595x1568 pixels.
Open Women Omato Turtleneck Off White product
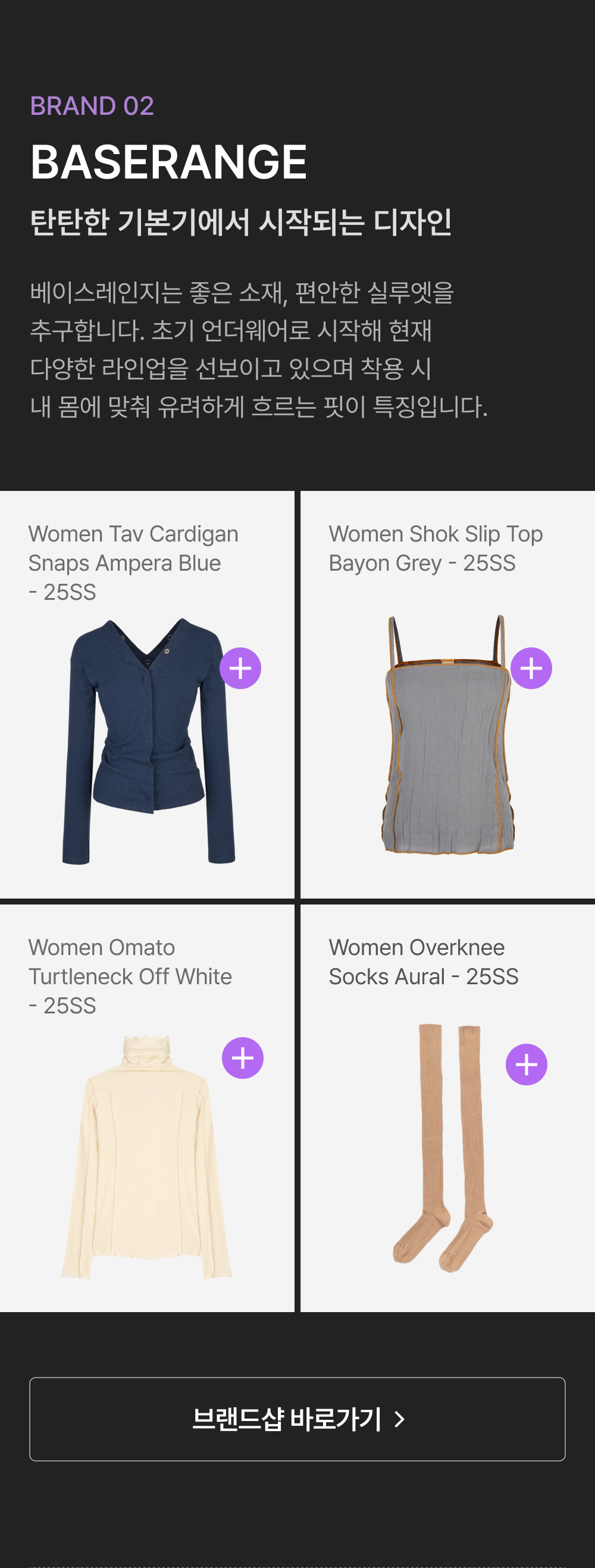click(146, 1108)
